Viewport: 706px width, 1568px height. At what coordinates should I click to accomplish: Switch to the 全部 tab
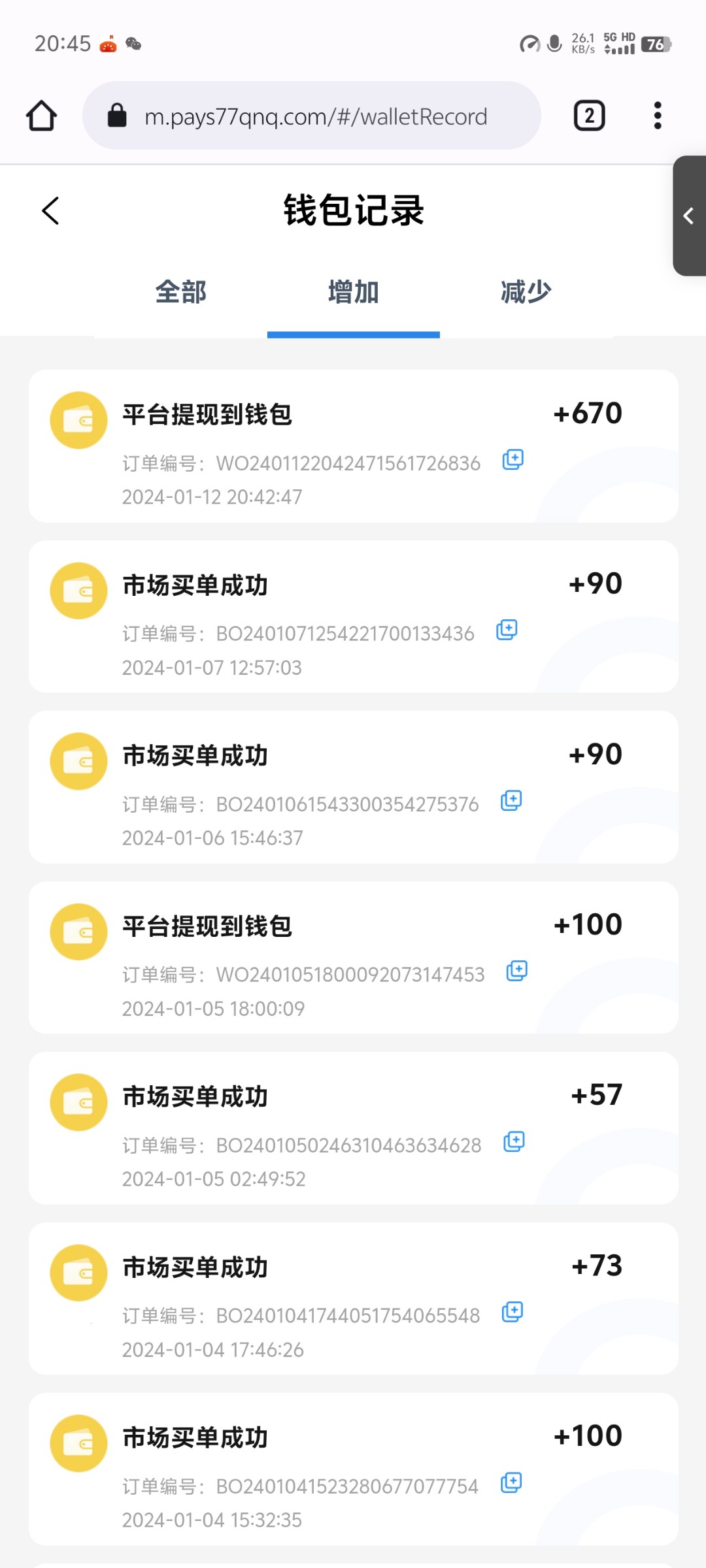pos(181,292)
